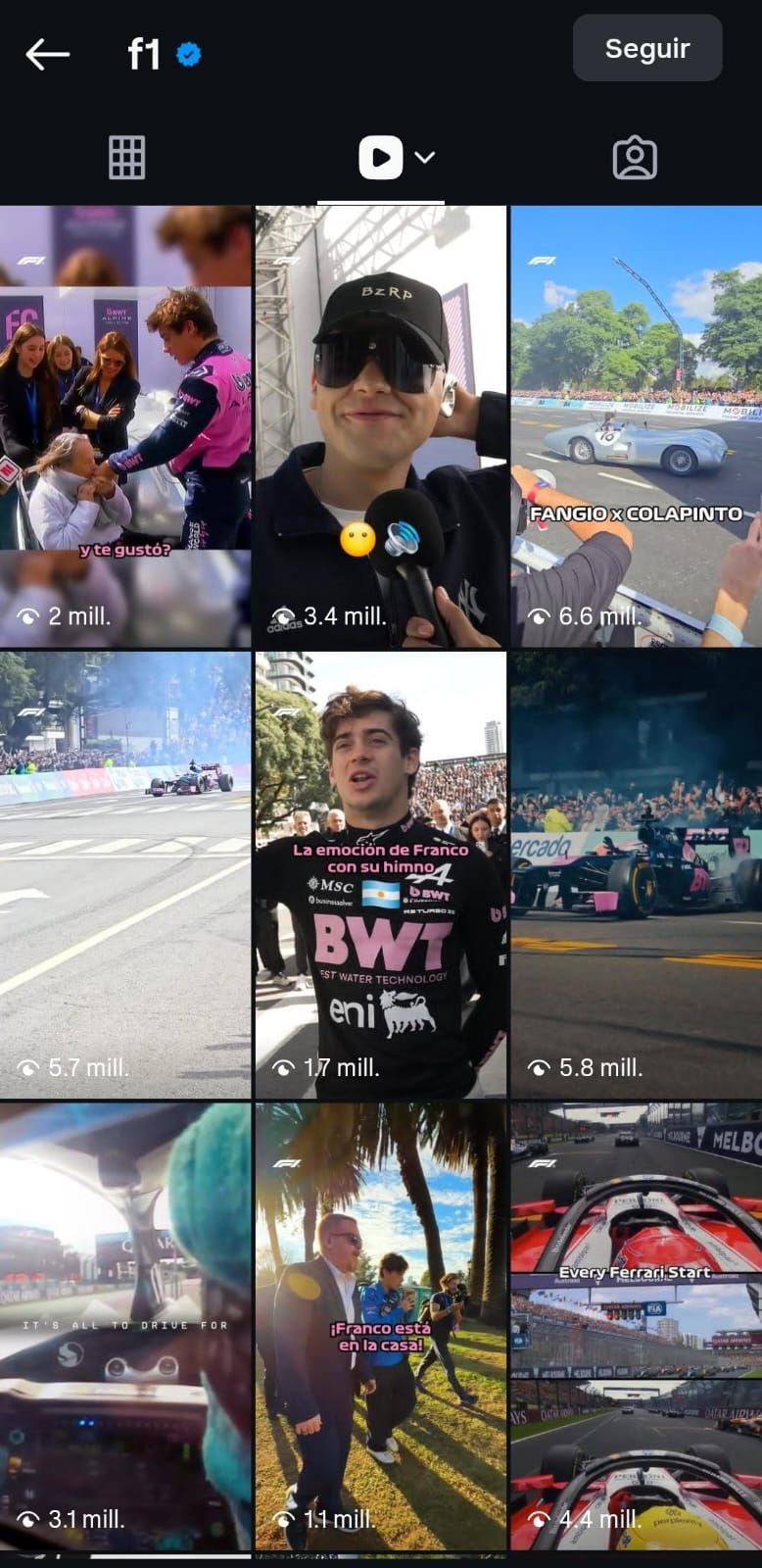Screen dimensions: 762x1568
Task: Switch to the tagged photos tab
Action: click(x=634, y=158)
